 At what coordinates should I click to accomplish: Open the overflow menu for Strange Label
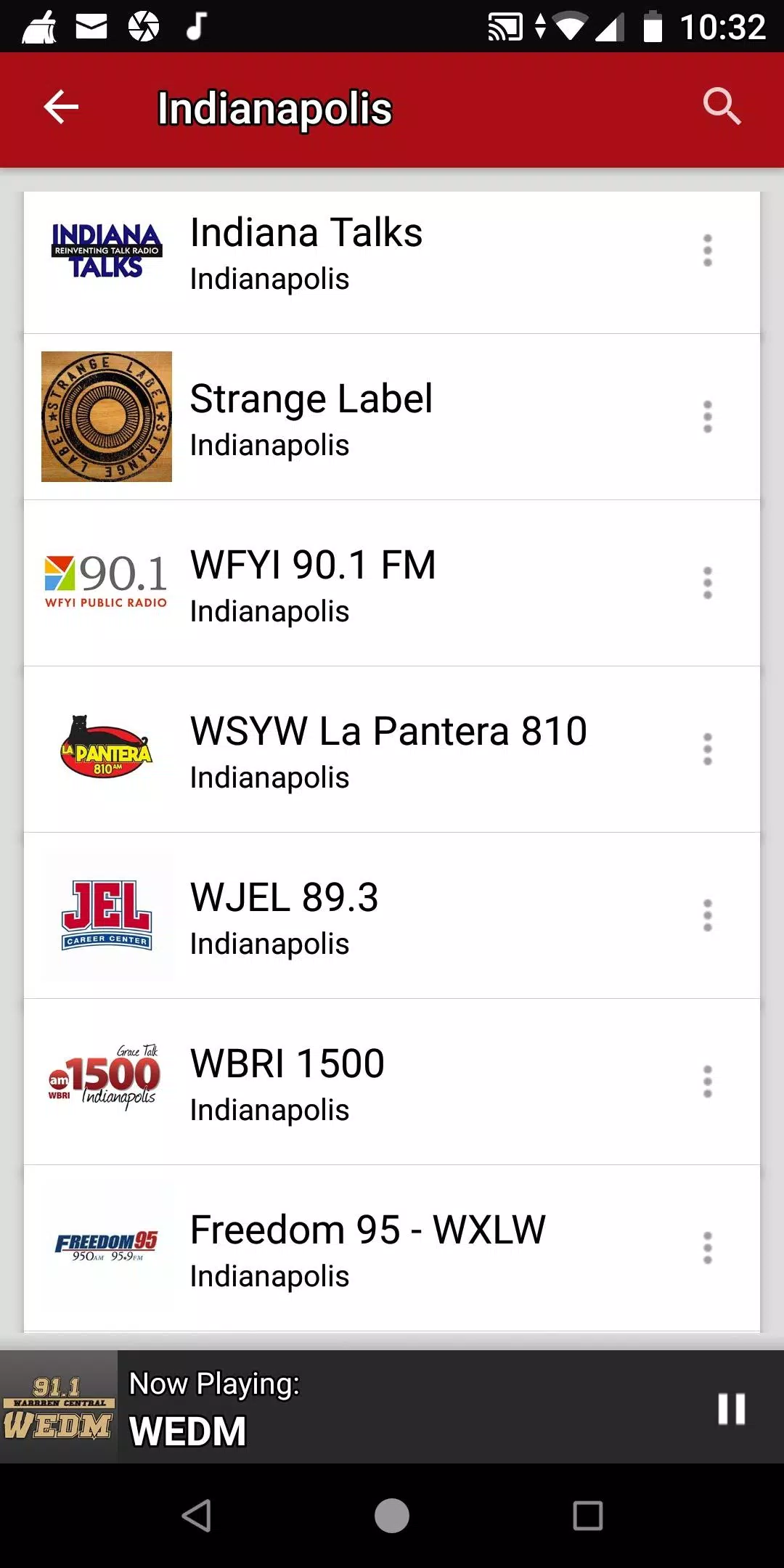(x=708, y=417)
